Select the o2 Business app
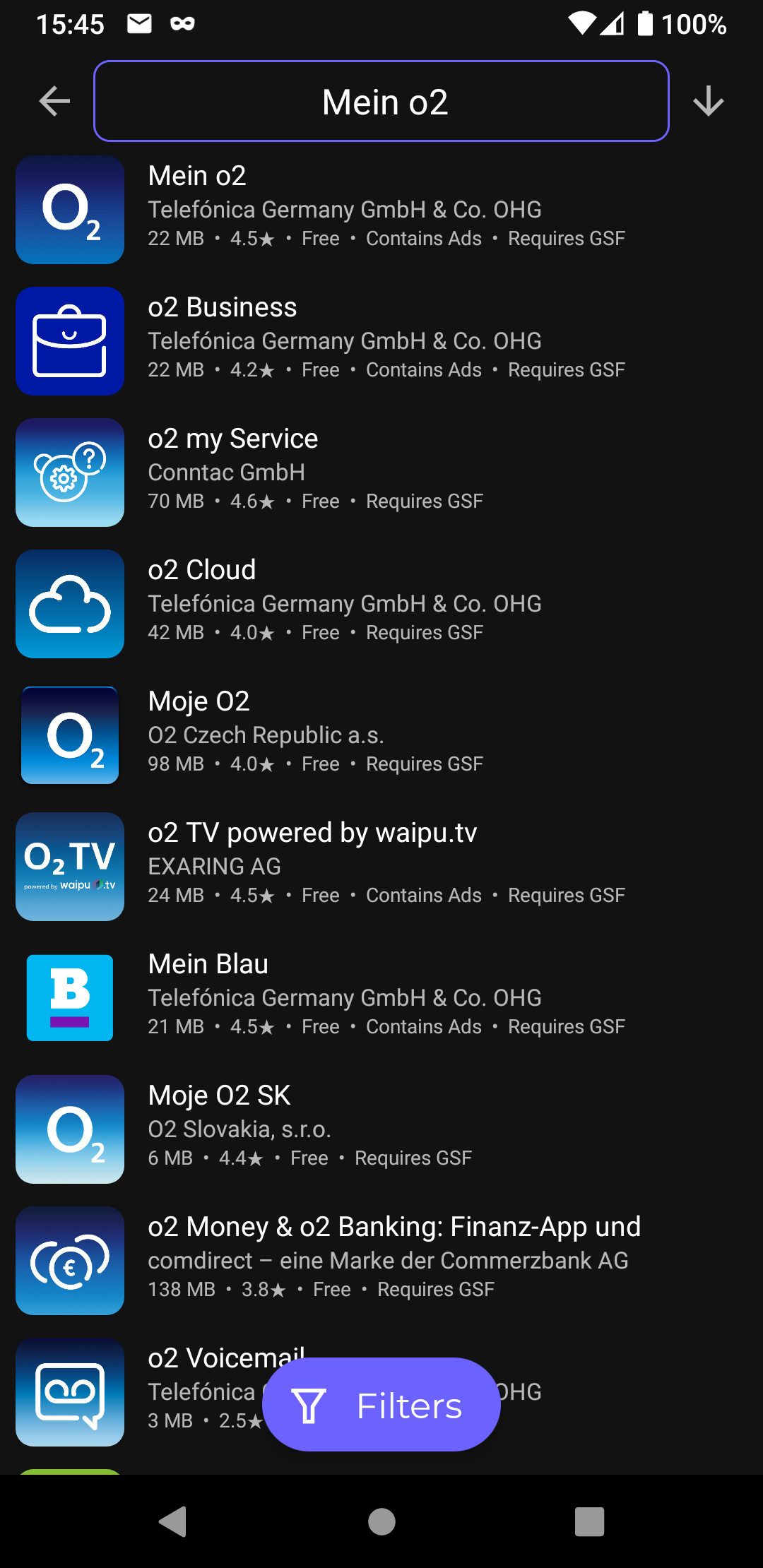The width and height of the screenshot is (763, 1568). [x=381, y=341]
